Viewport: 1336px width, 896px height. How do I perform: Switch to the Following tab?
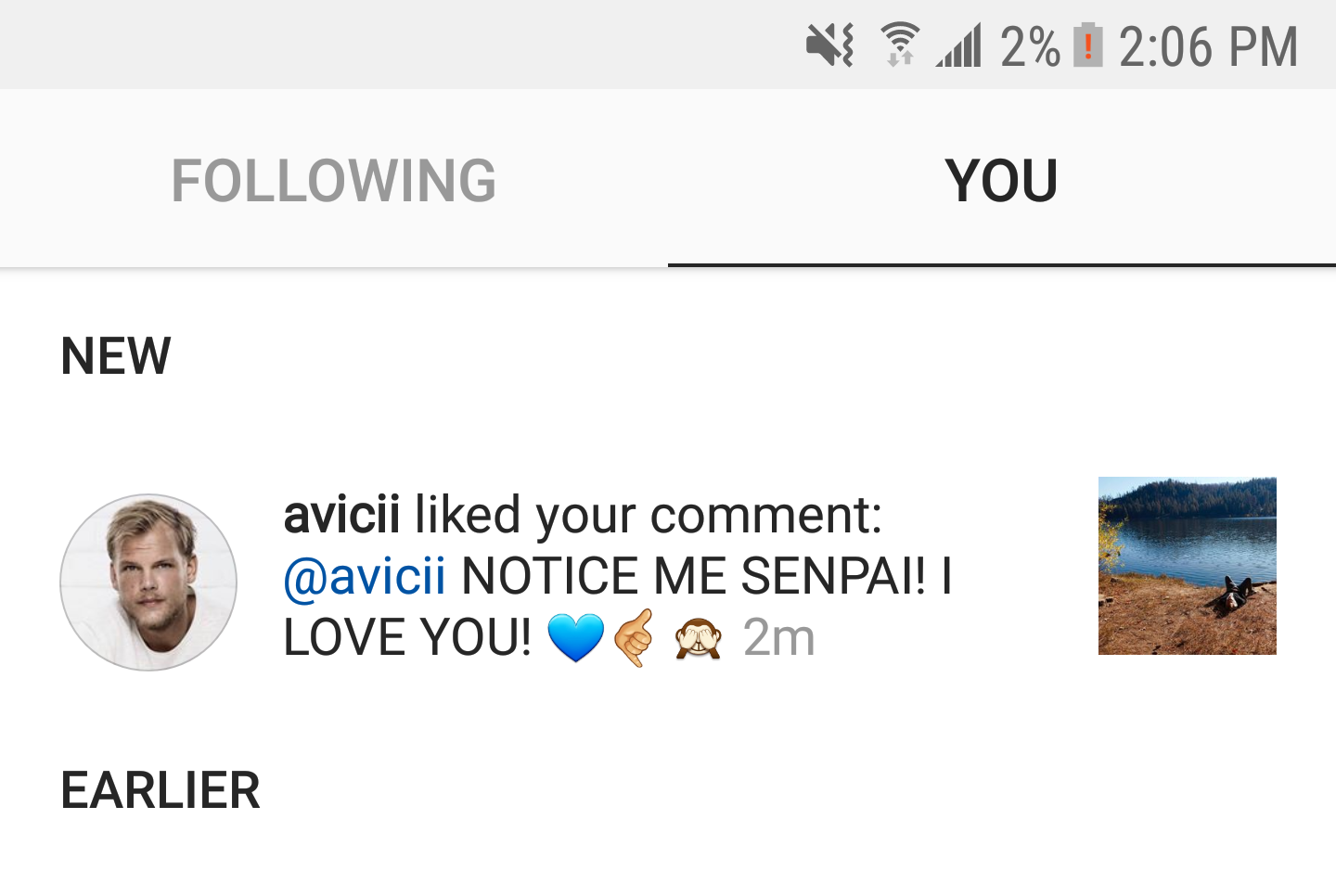click(333, 180)
